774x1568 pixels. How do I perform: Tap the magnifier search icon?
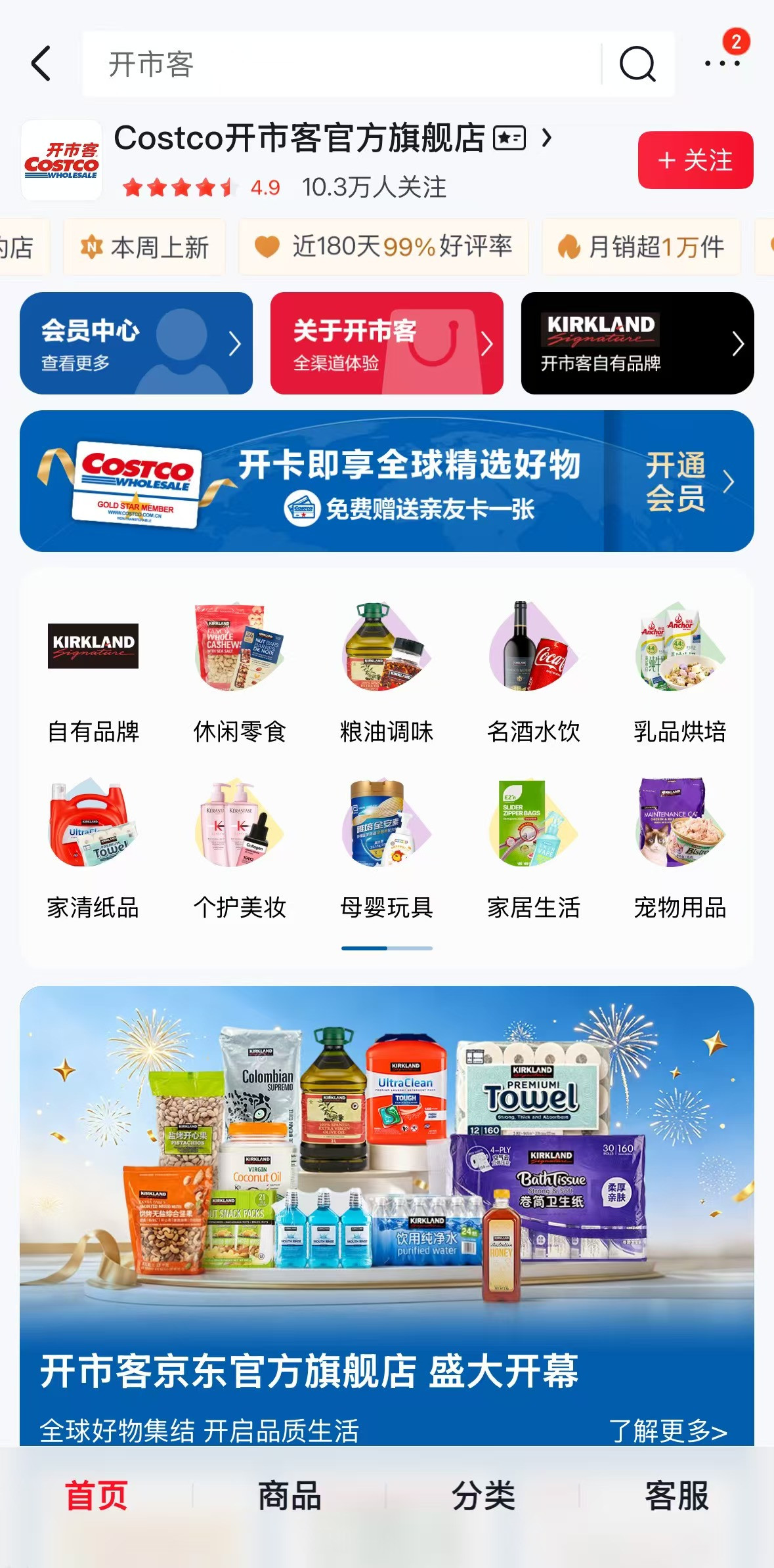[637, 64]
